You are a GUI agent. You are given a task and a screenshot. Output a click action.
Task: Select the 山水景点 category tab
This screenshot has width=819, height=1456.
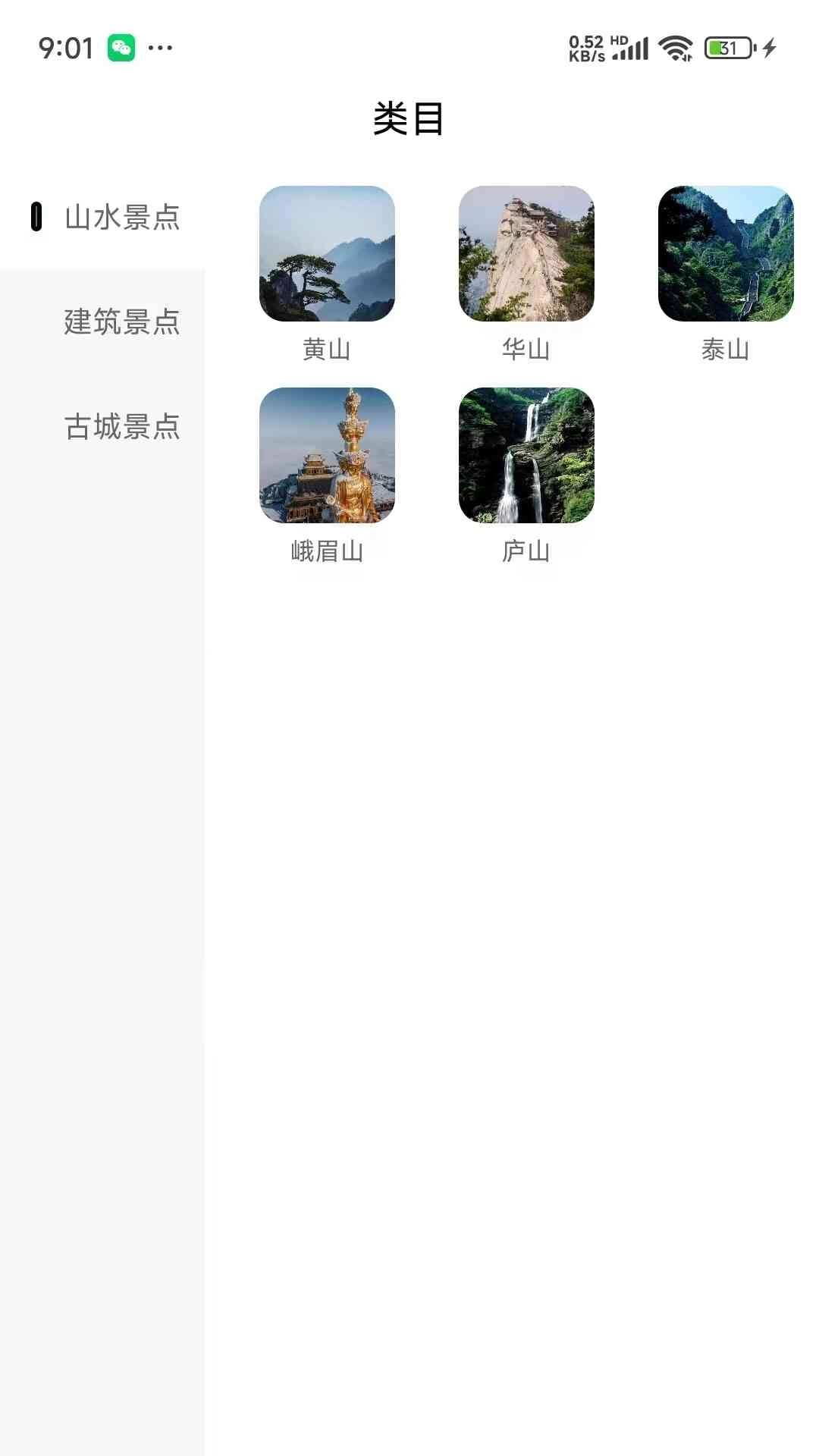tap(121, 216)
